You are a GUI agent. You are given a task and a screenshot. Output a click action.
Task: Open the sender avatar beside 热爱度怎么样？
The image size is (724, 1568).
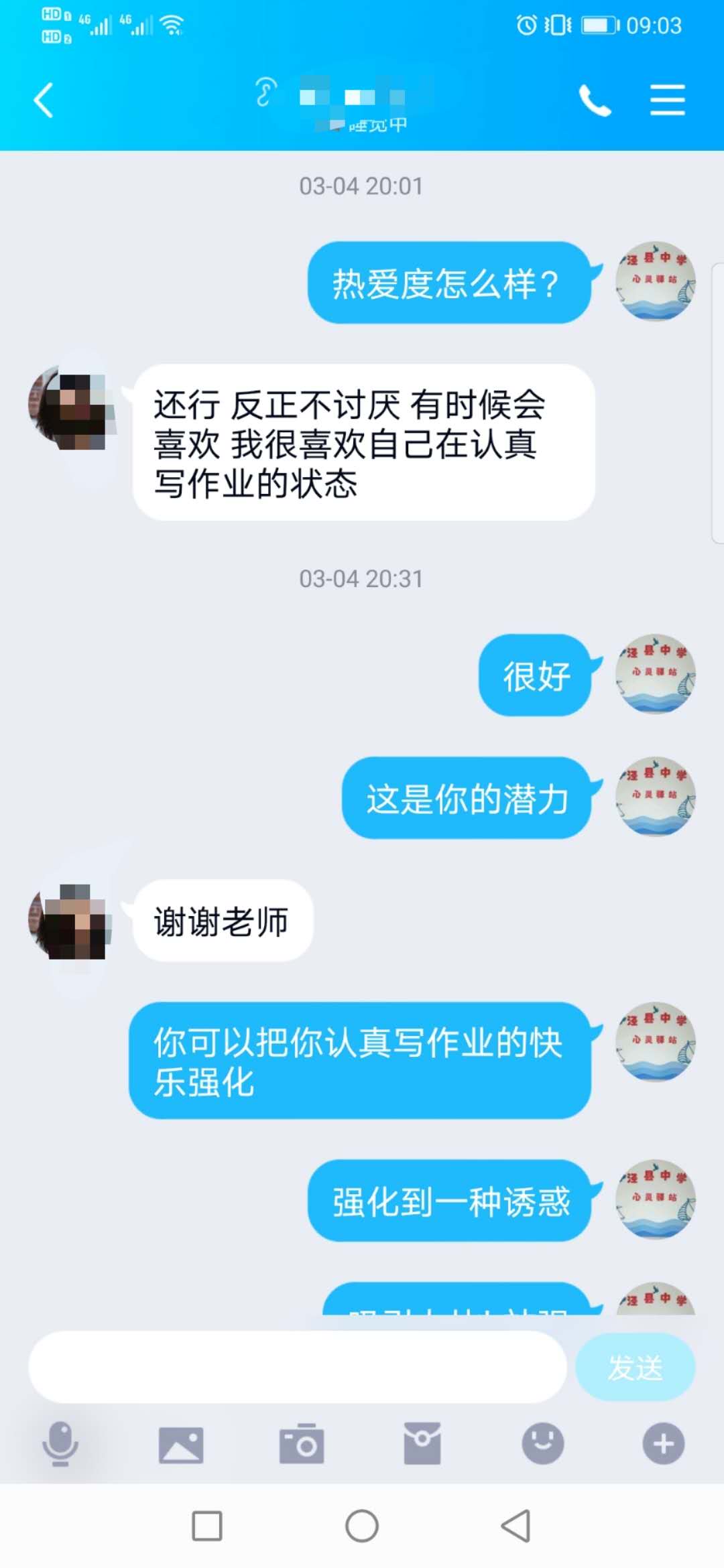(655, 281)
